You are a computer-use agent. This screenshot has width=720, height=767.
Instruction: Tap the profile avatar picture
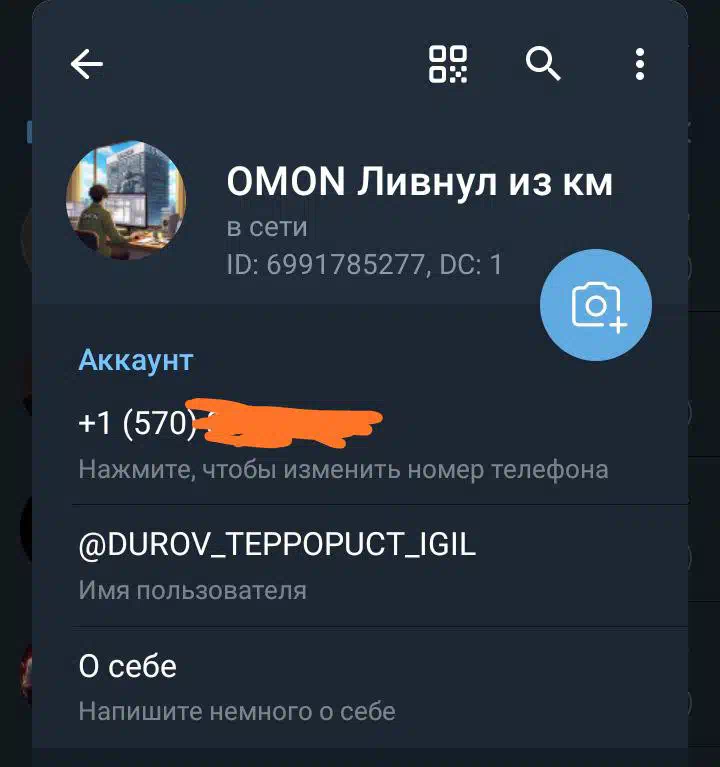pyautogui.click(x=126, y=201)
